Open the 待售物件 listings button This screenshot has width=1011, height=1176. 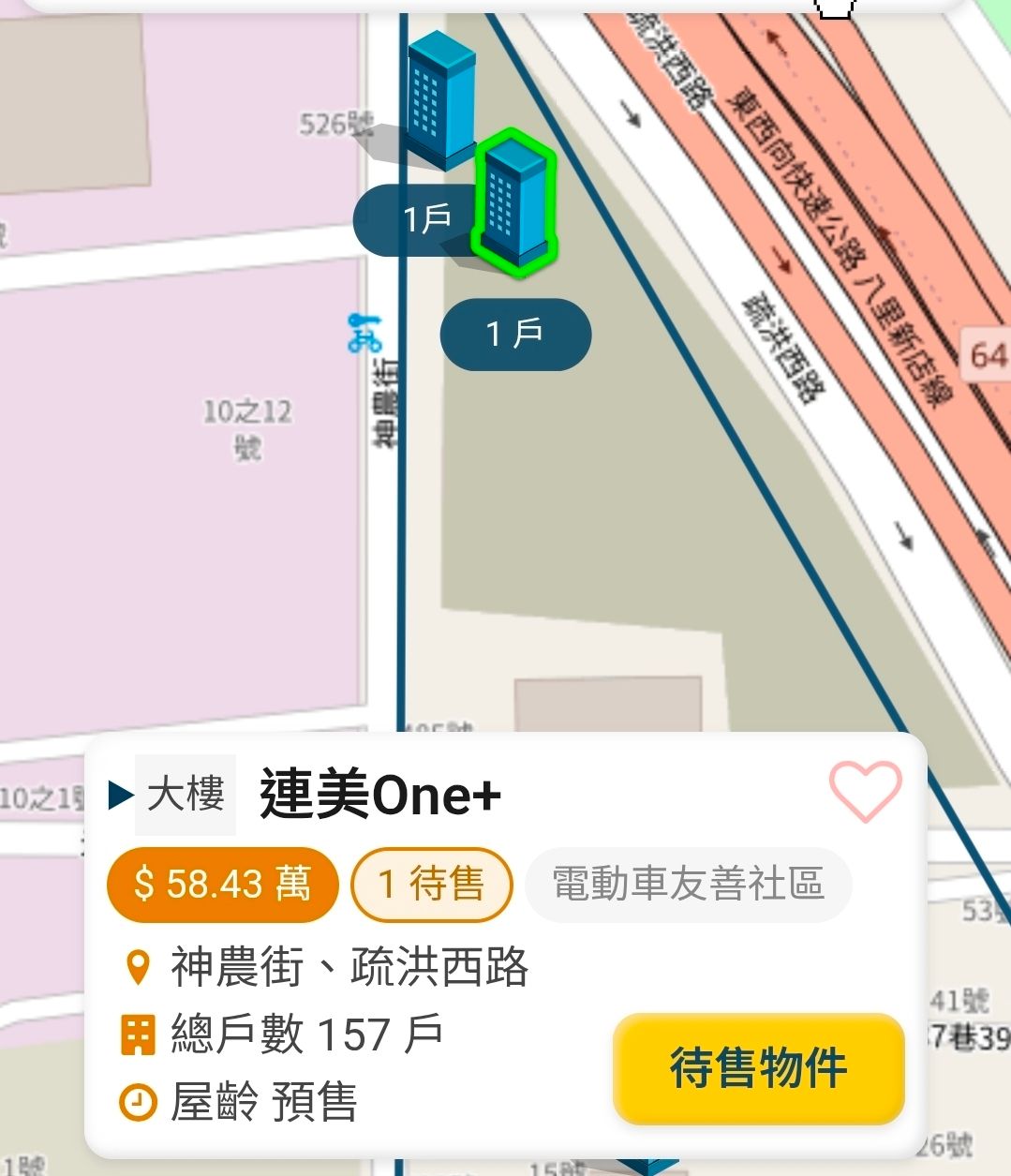coord(758,1068)
